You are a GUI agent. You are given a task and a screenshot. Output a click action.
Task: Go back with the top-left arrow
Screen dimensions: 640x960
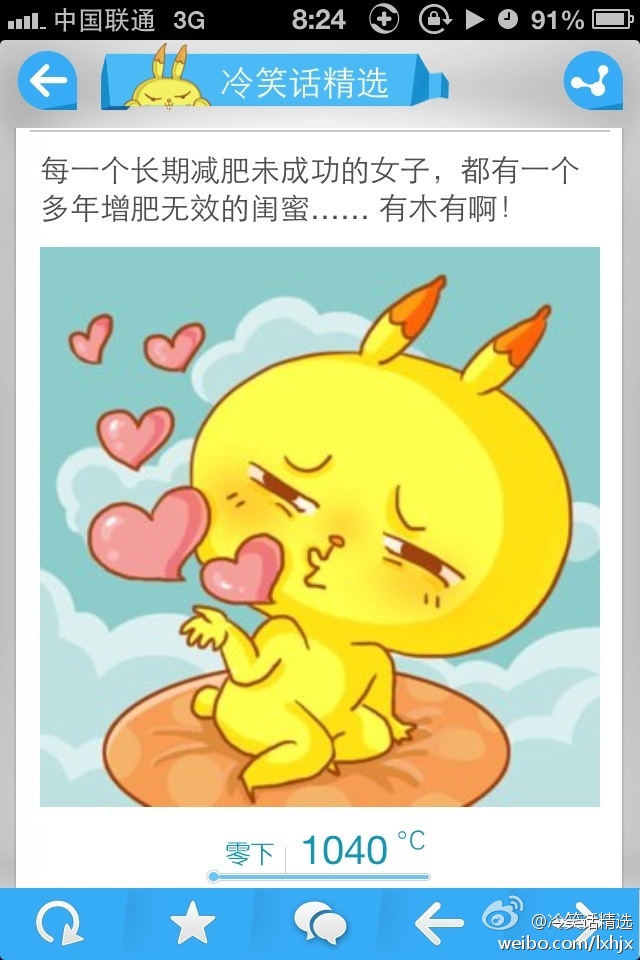(x=46, y=82)
